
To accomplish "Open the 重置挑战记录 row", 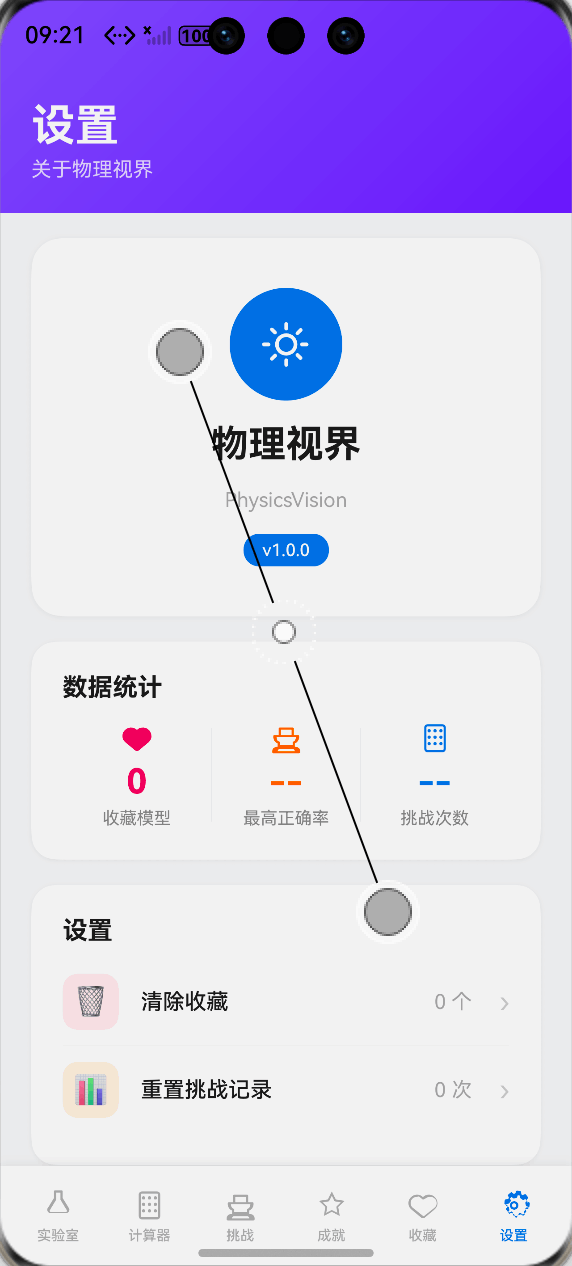I will tap(286, 1089).
